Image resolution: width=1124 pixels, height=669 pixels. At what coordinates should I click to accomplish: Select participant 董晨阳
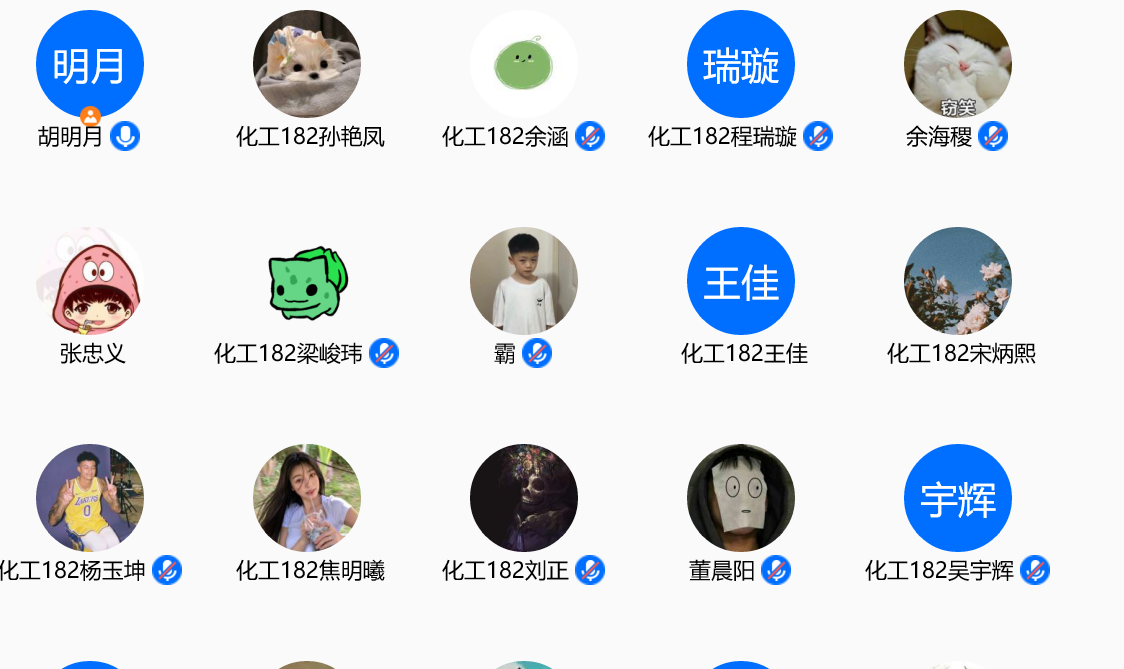click(741, 498)
